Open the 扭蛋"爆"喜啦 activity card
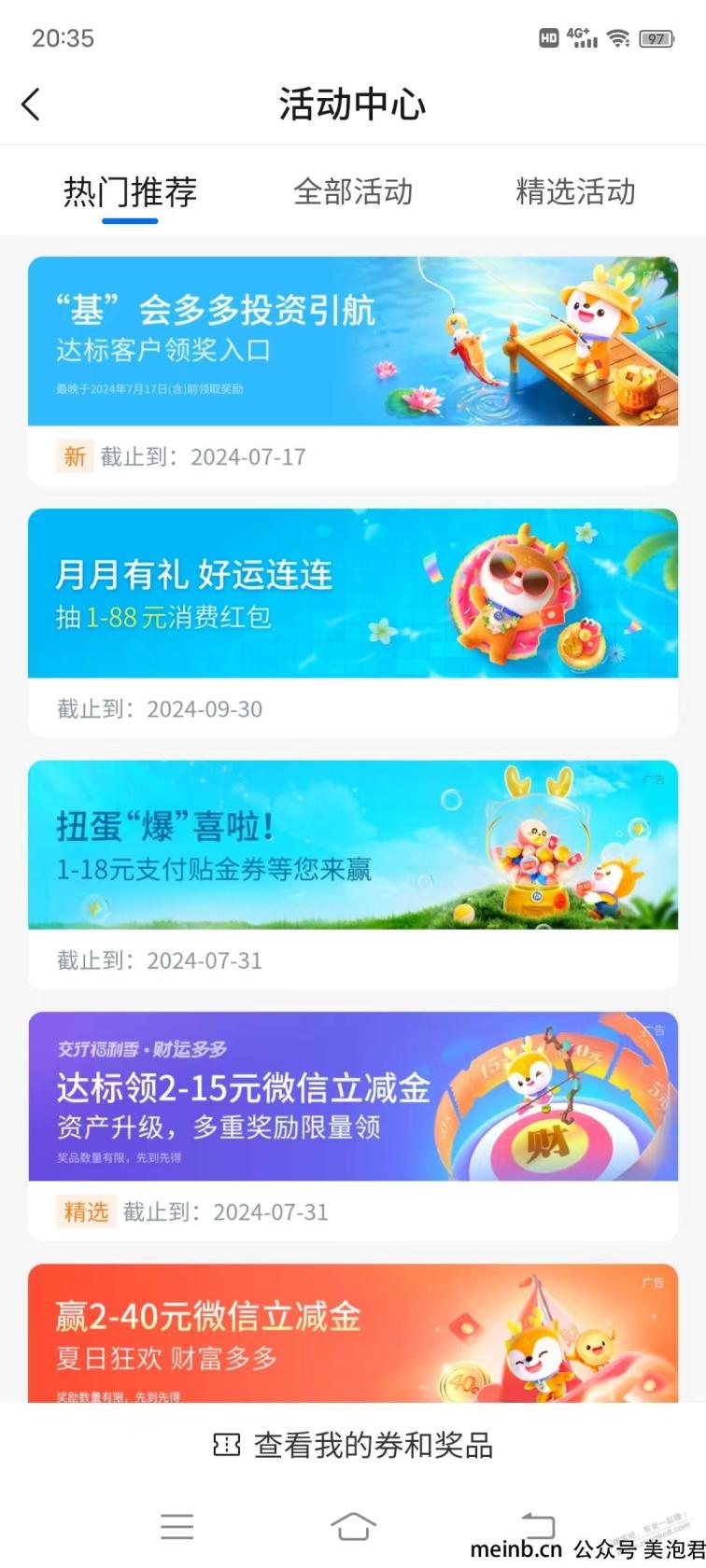 click(352, 846)
